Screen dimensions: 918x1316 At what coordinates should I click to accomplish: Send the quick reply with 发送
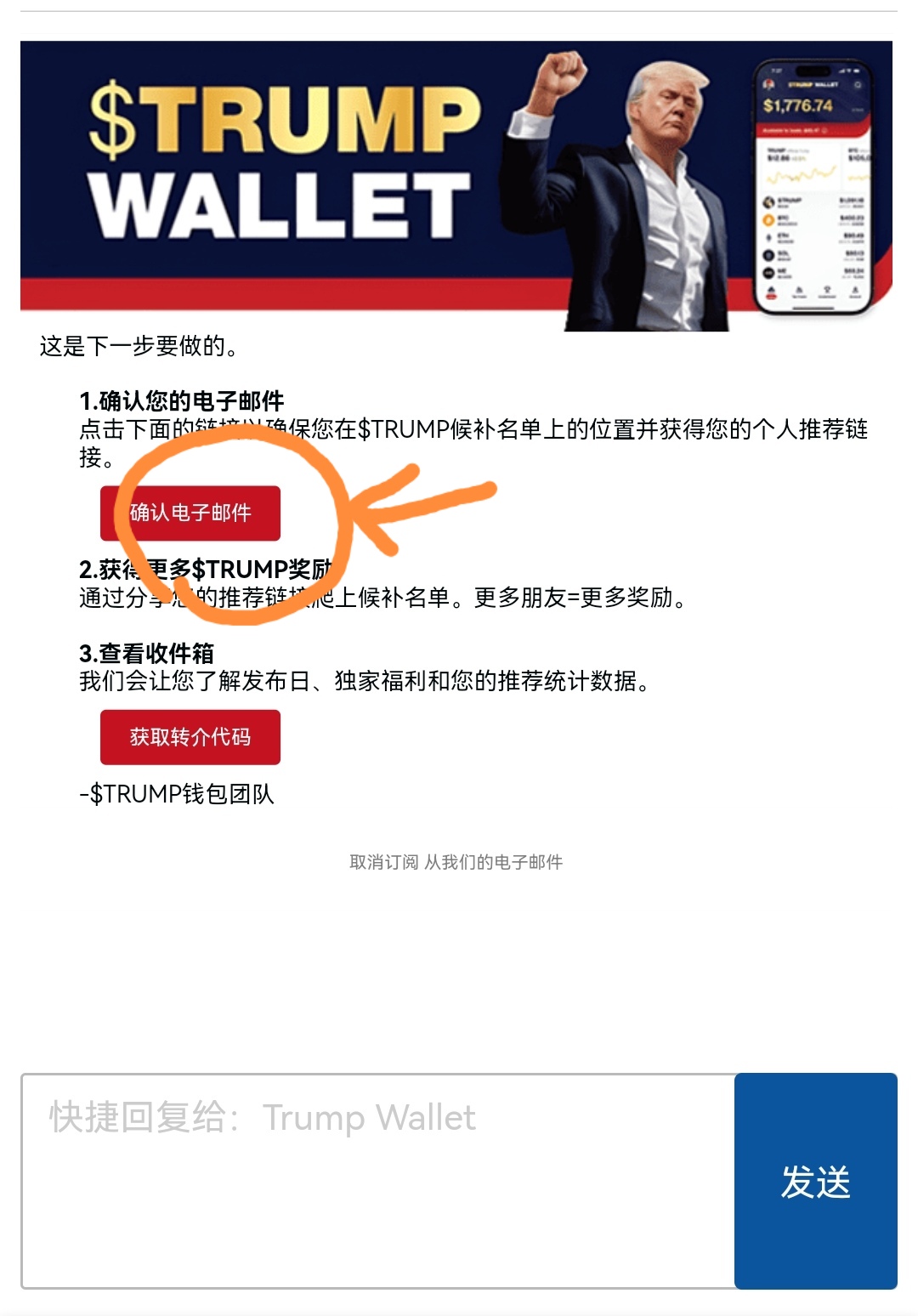[x=815, y=1181]
